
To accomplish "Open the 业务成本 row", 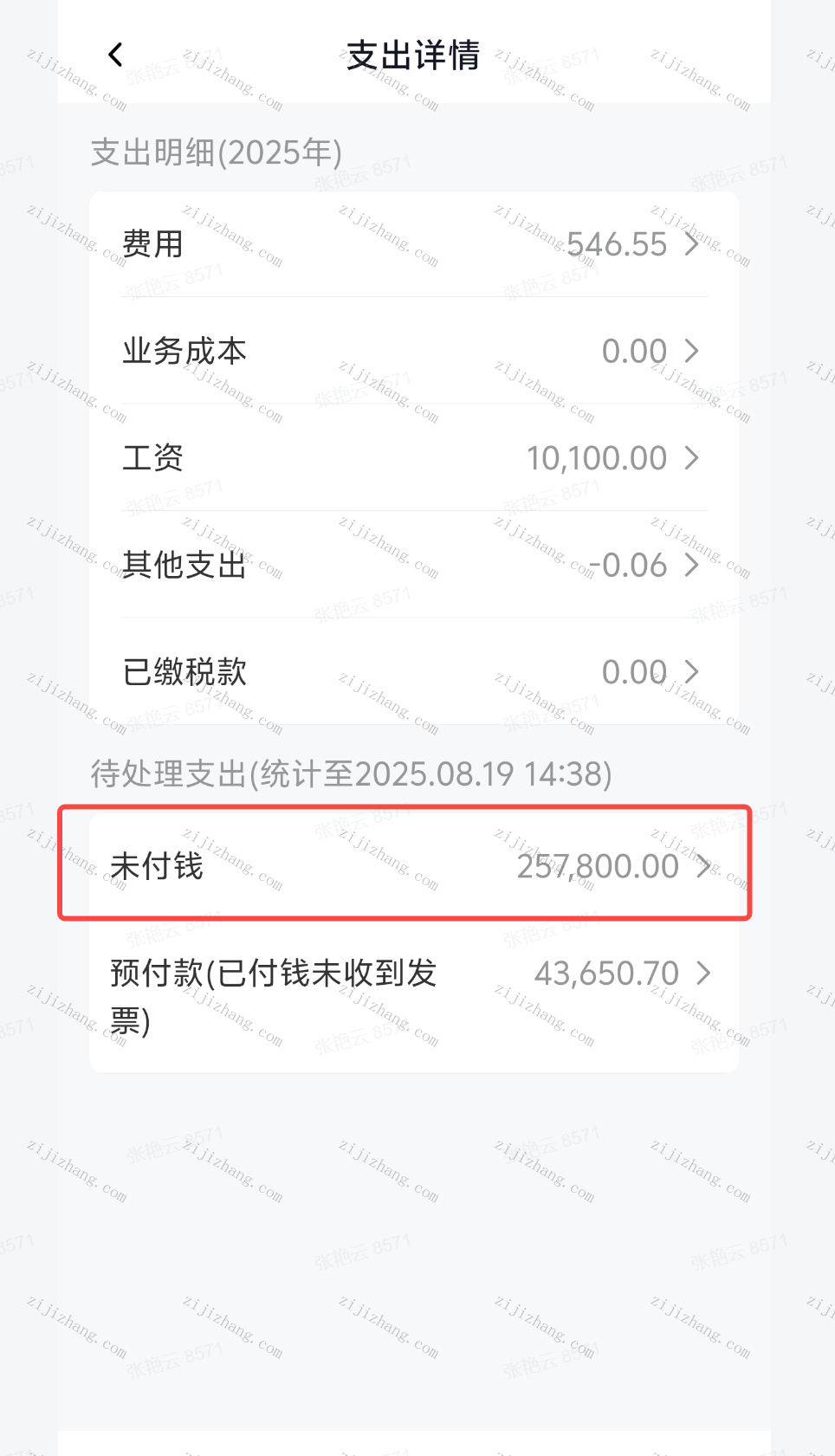I will (x=413, y=352).
